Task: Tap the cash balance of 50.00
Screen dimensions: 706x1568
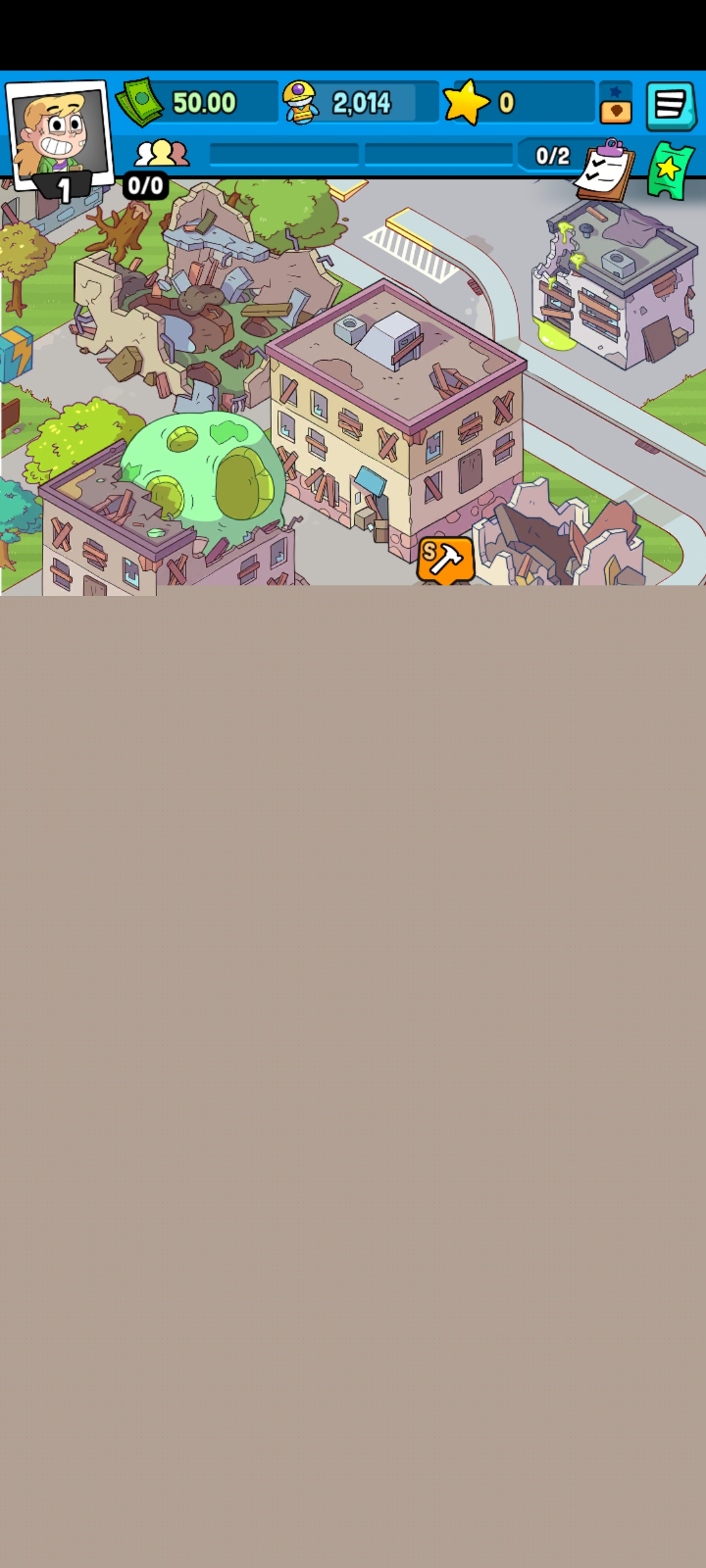Action: click(197, 103)
